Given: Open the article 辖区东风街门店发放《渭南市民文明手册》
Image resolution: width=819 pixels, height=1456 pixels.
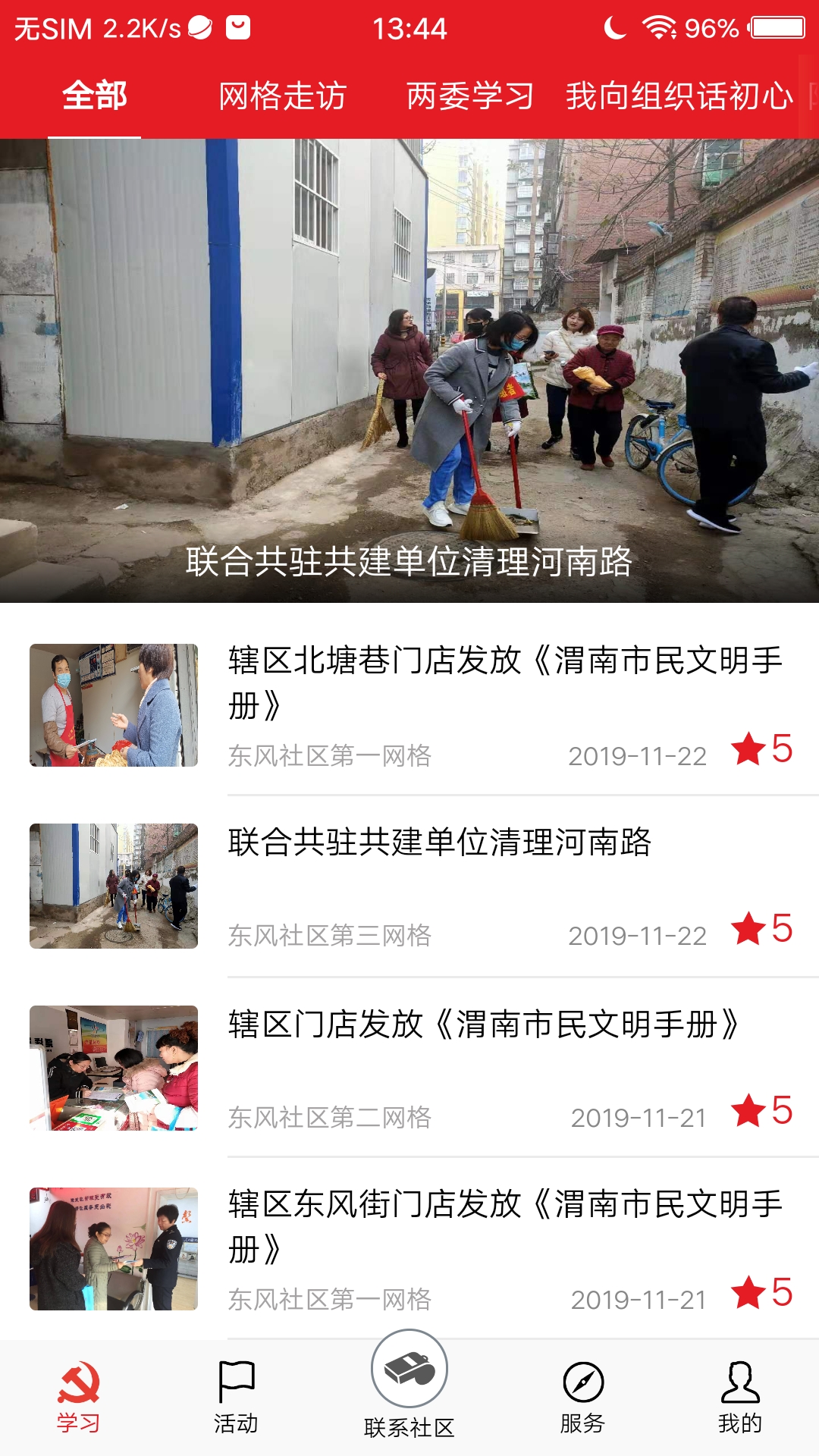Looking at the screenshot, I should coord(505,1225).
